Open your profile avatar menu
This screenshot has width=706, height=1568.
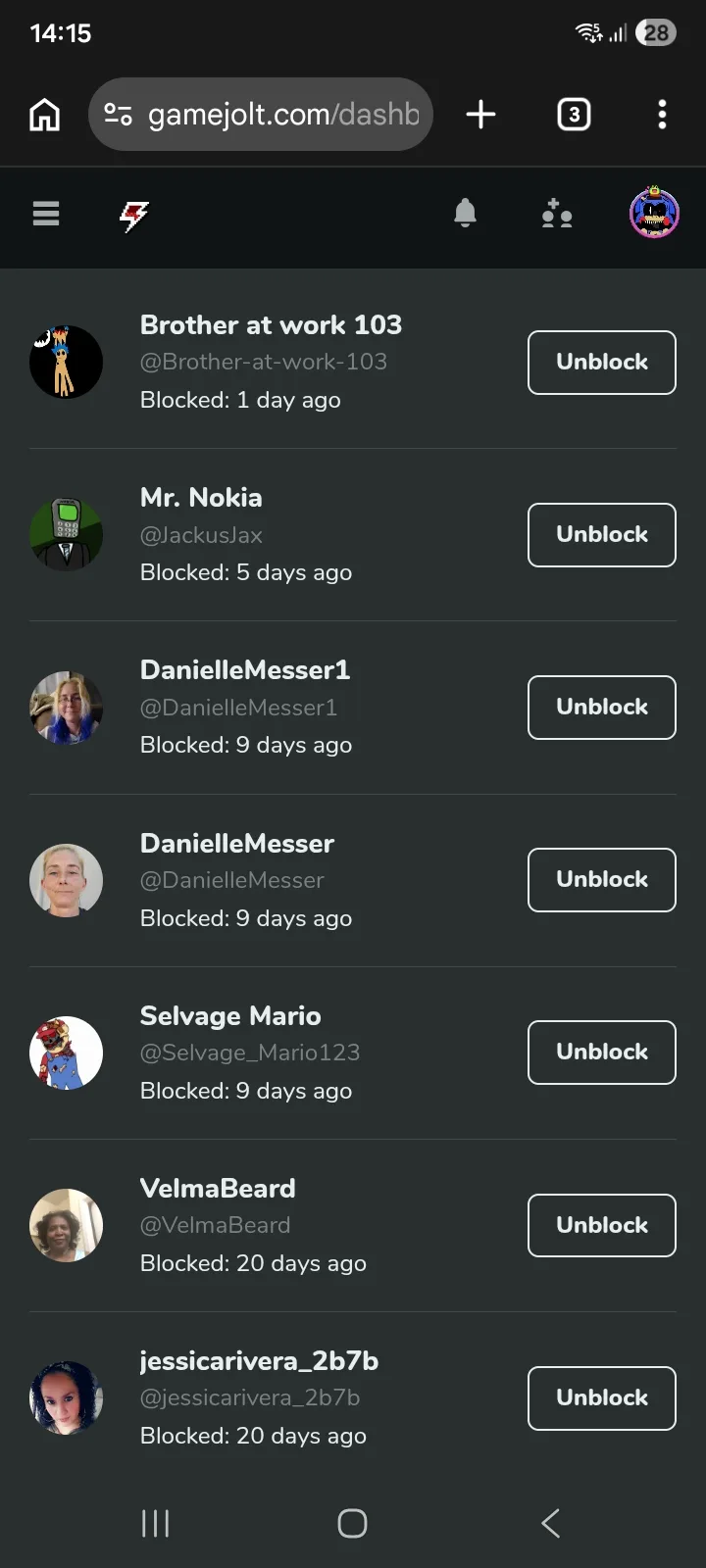point(654,213)
